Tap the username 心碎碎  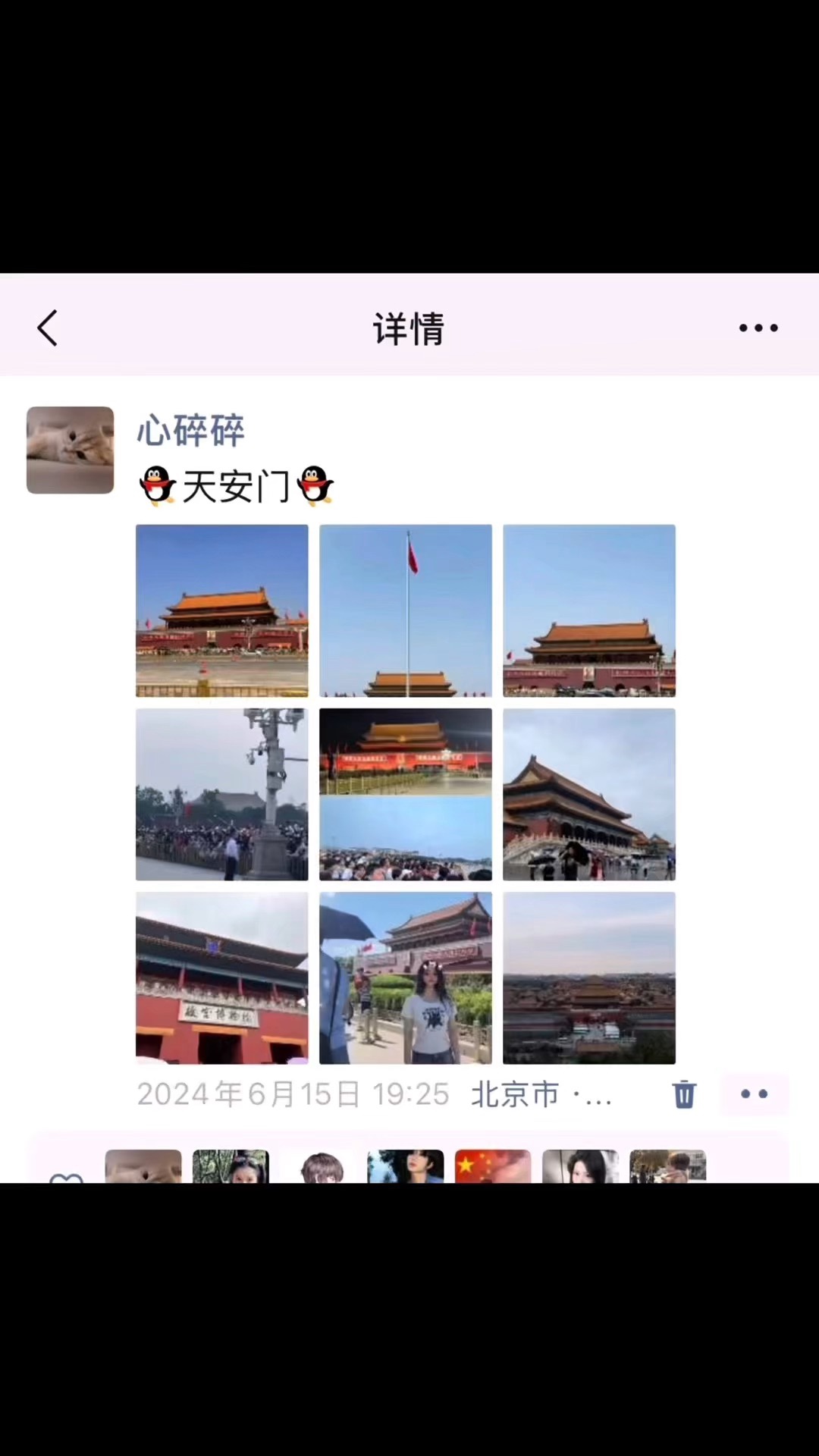click(x=190, y=431)
